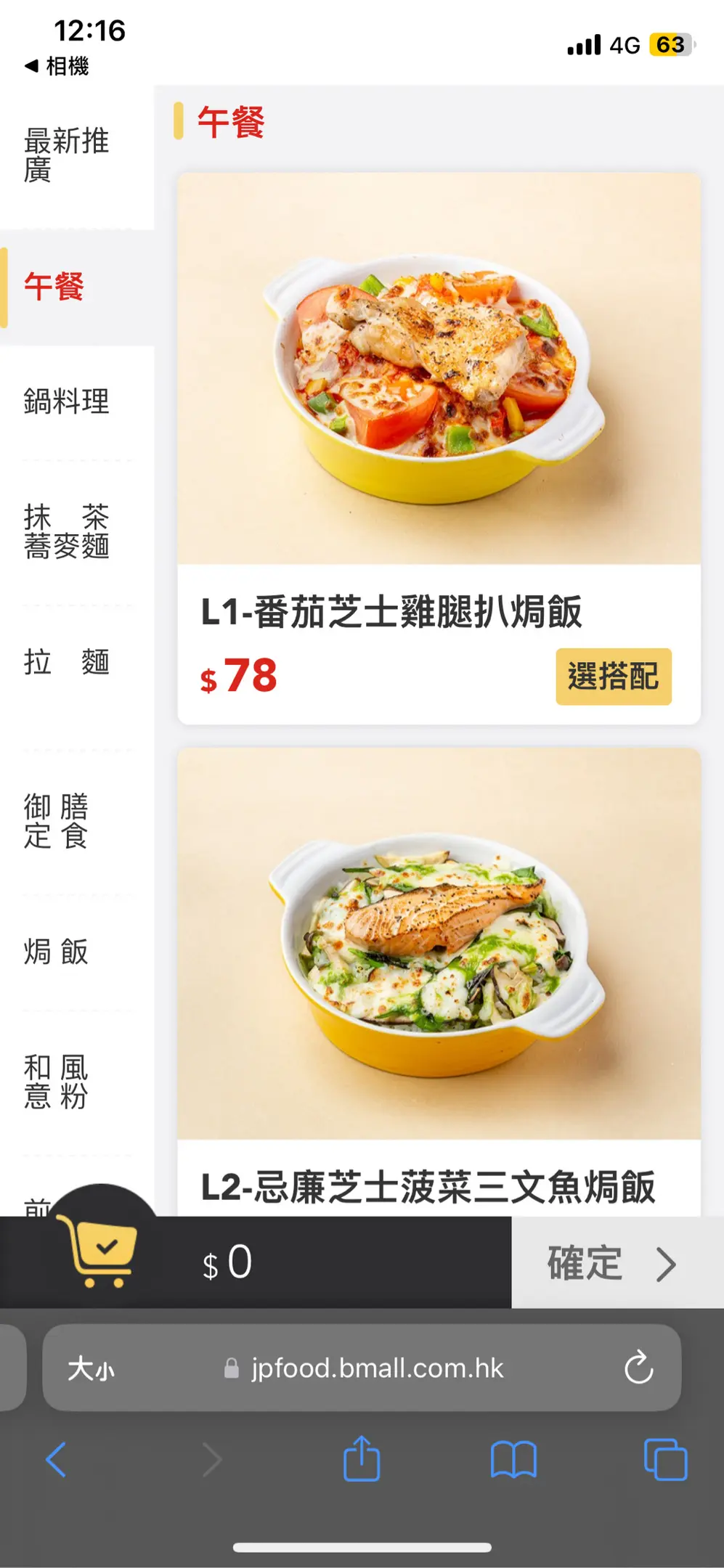Switch to the 御膳定食 category

tap(57, 821)
